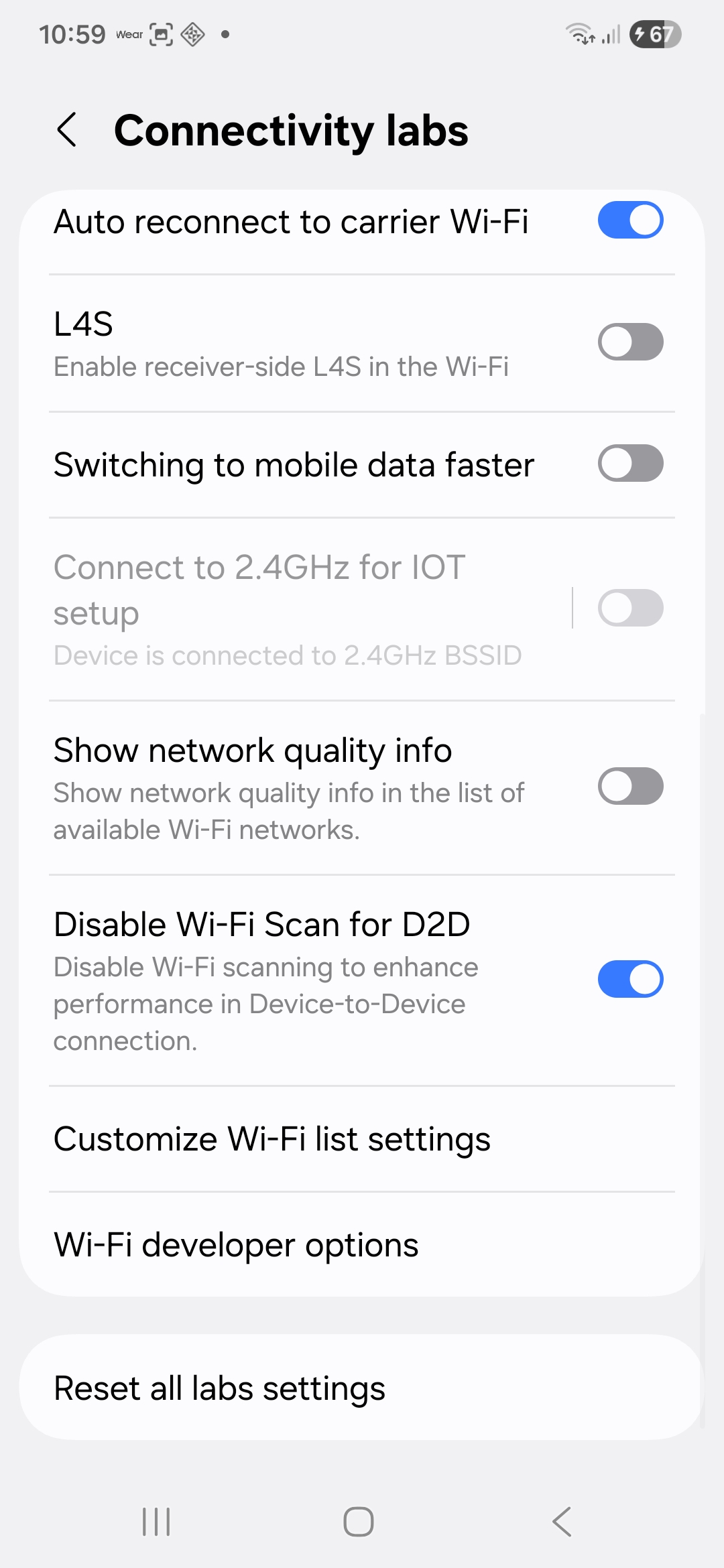The image size is (724, 1568).
Task: Enable Show network quality info
Action: (630, 786)
